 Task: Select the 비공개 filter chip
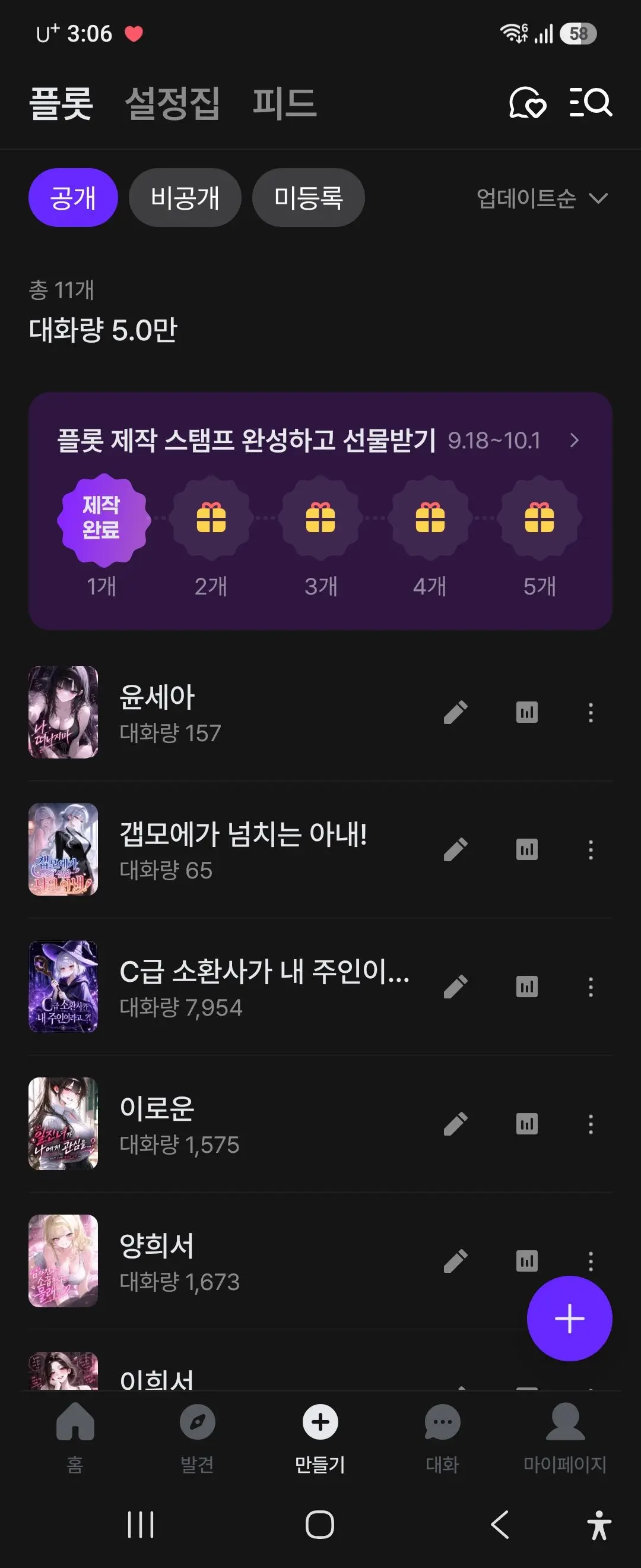185,198
